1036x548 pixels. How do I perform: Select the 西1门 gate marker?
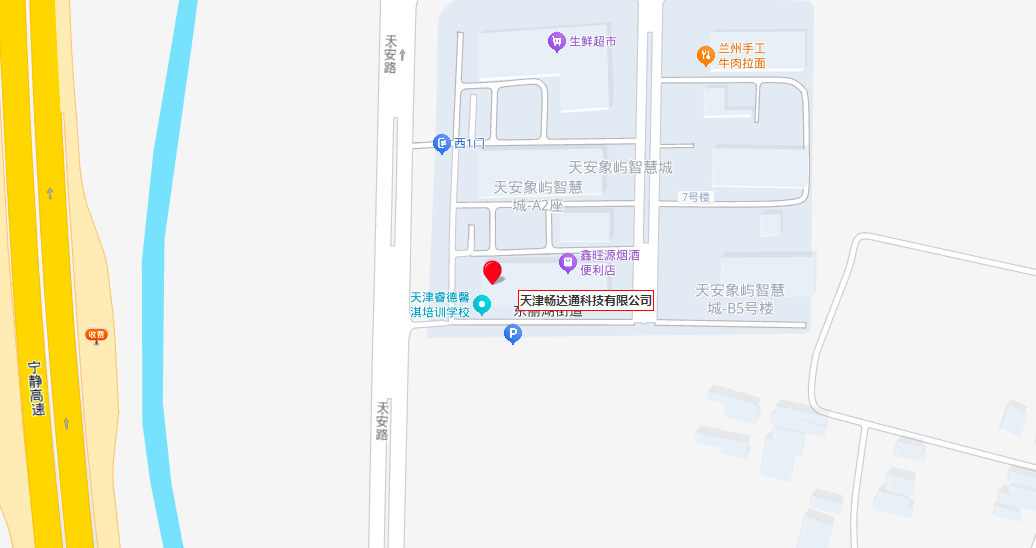442,144
